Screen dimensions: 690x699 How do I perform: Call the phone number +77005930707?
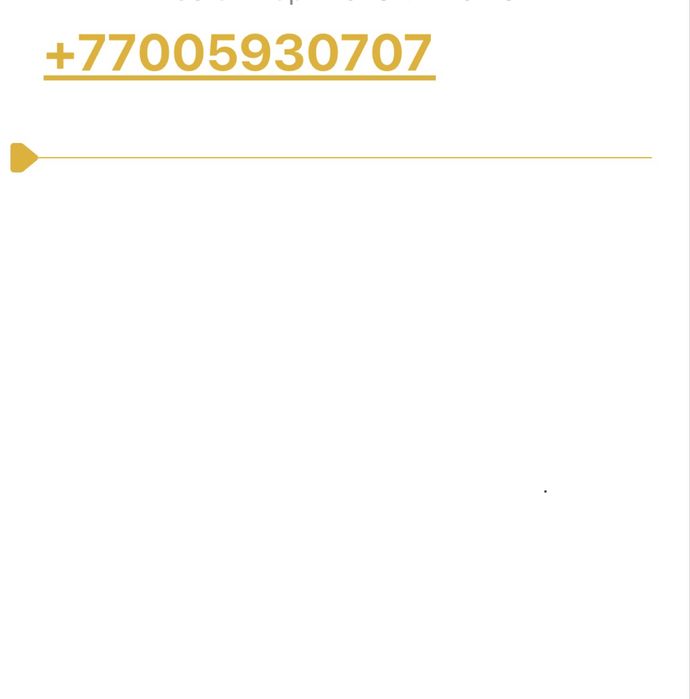pyautogui.click(x=239, y=54)
